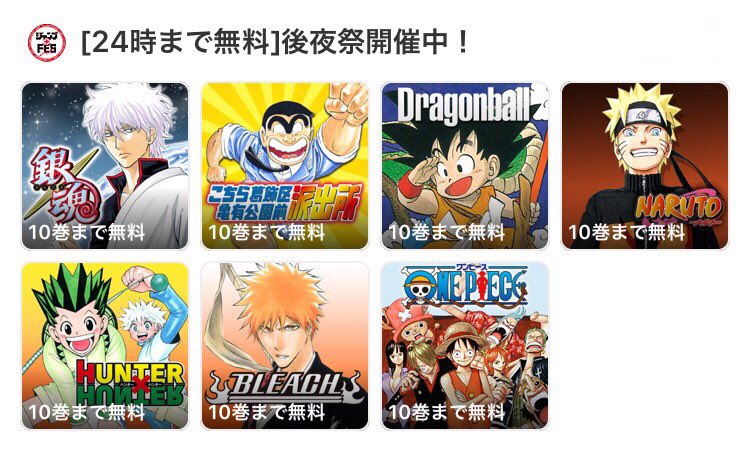Viewport: 750px width, 459px height.
Task: Open the Gintama manga tile
Action: pyautogui.click(x=105, y=166)
